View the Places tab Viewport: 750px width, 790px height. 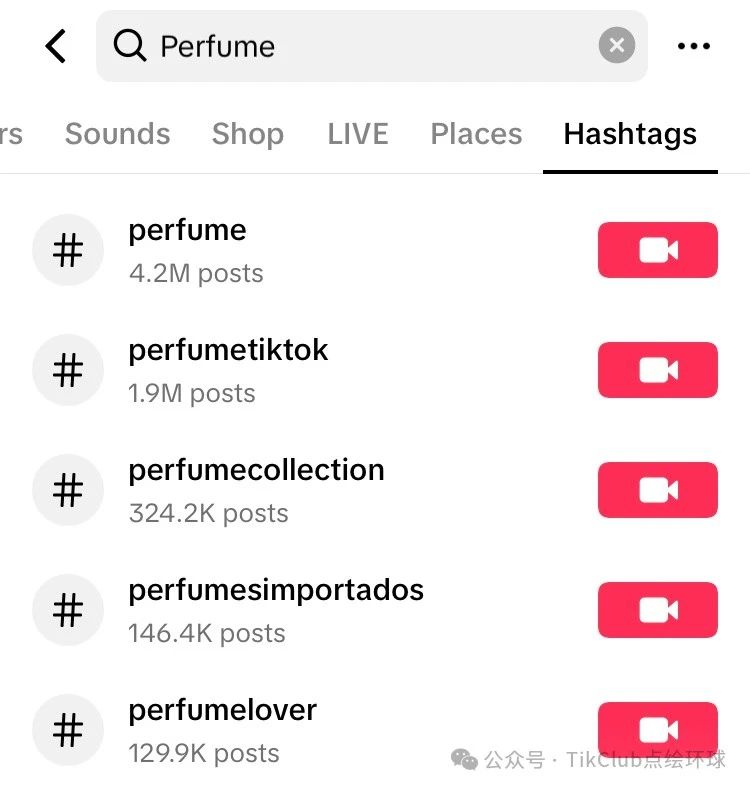pyautogui.click(x=476, y=134)
